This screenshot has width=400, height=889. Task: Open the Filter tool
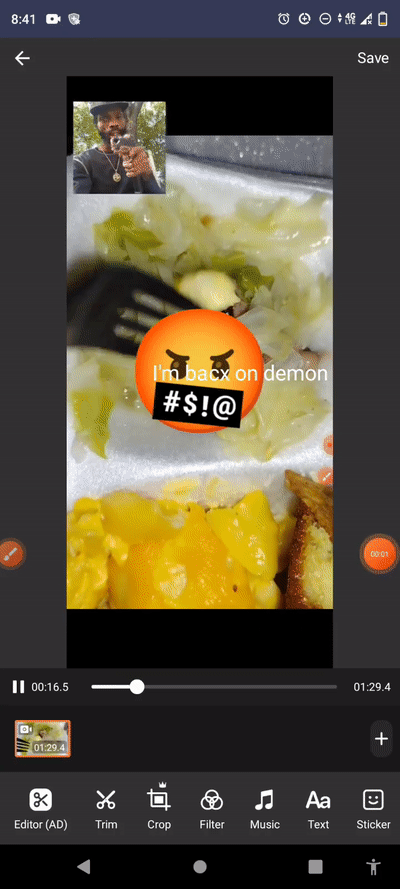point(212,809)
